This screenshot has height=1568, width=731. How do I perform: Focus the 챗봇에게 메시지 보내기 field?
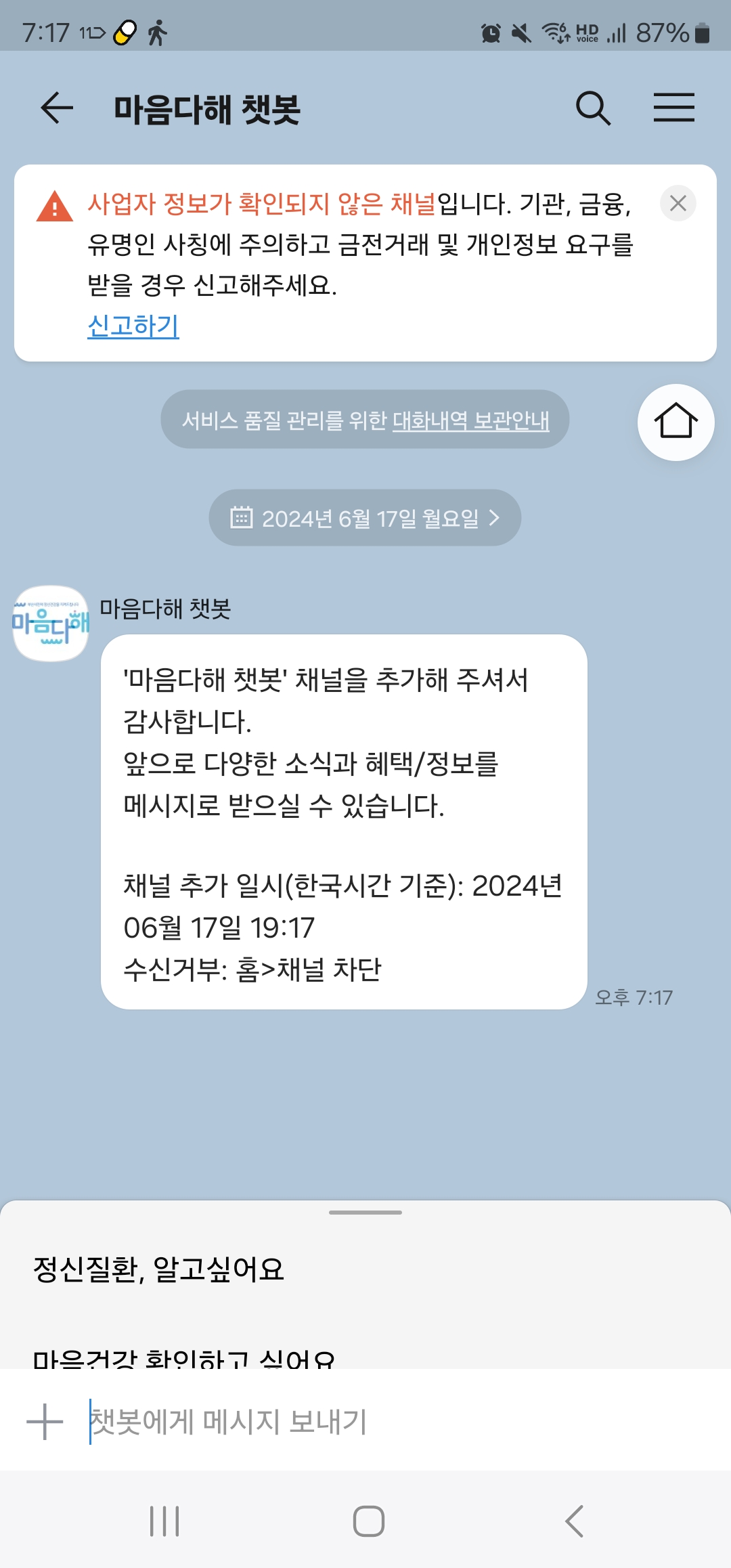(x=393, y=1421)
